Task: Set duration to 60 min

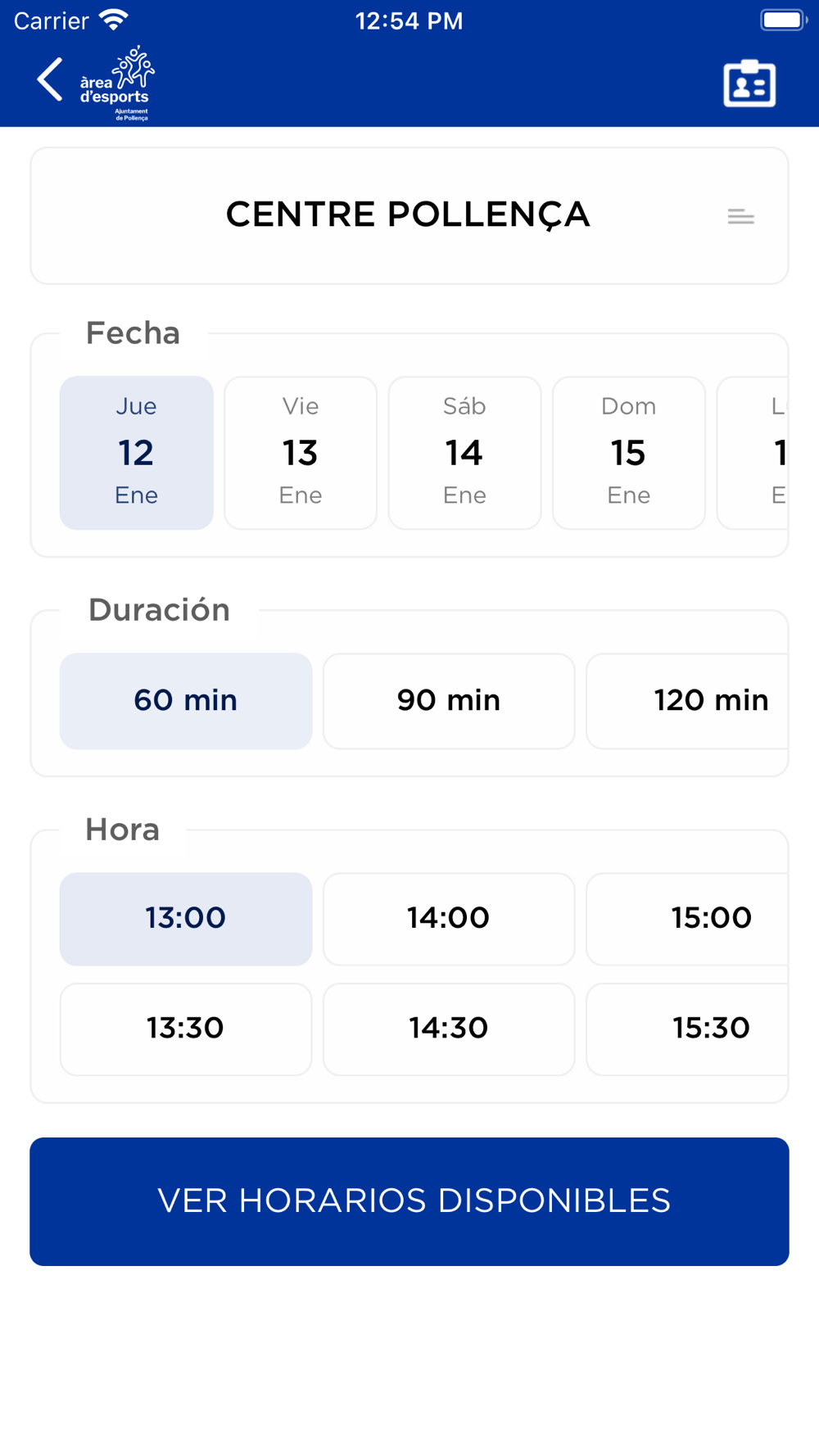Action: [186, 701]
